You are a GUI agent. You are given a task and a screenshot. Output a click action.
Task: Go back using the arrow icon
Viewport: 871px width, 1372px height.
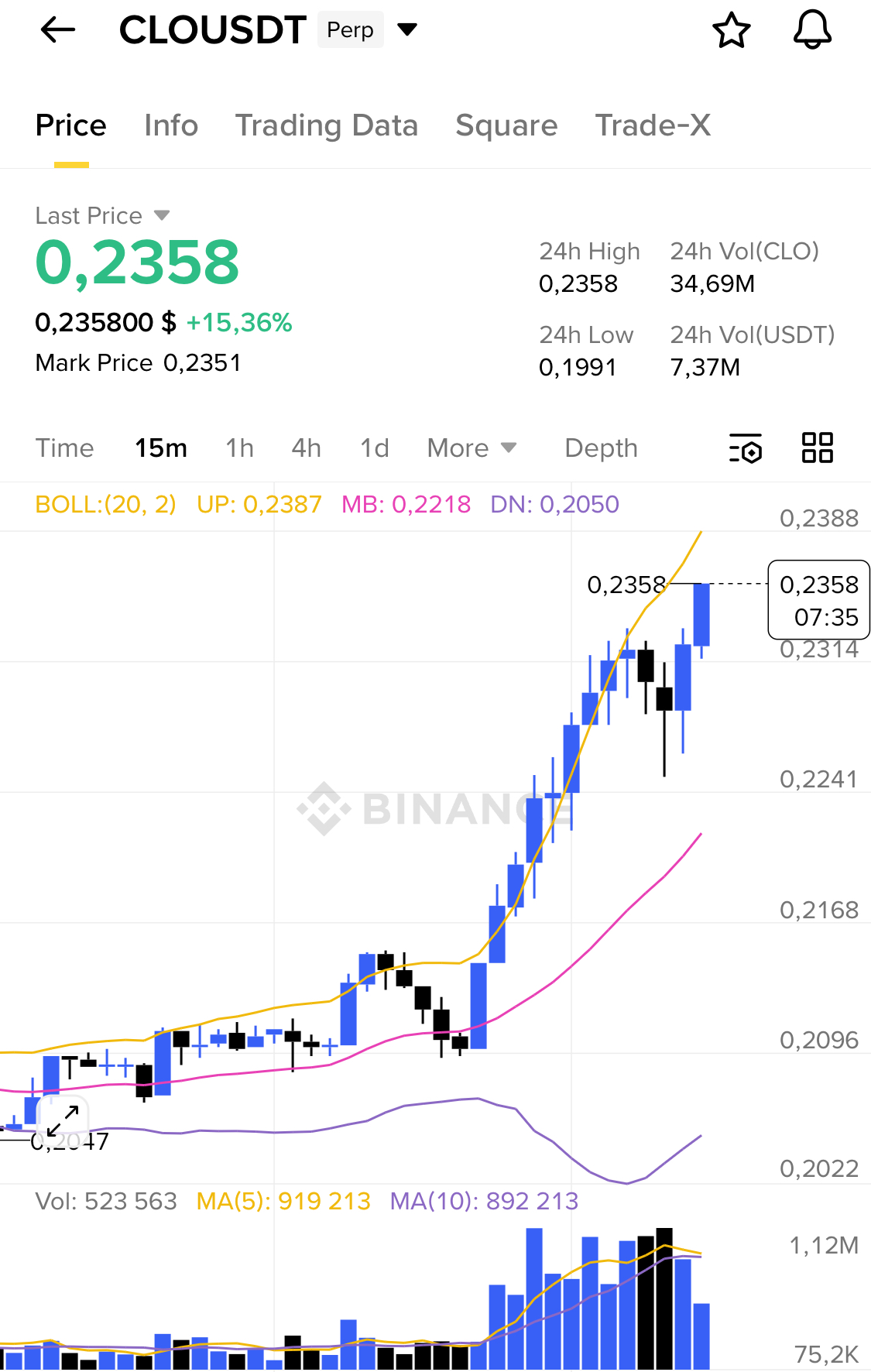pos(58,30)
